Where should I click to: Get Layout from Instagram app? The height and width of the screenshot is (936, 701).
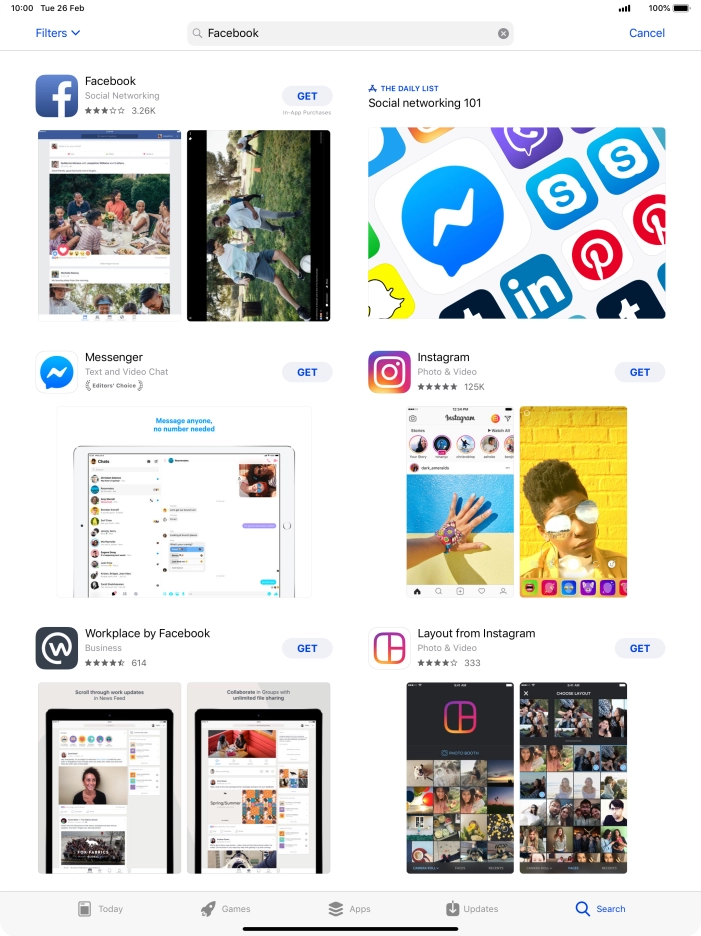tap(639, 648)
